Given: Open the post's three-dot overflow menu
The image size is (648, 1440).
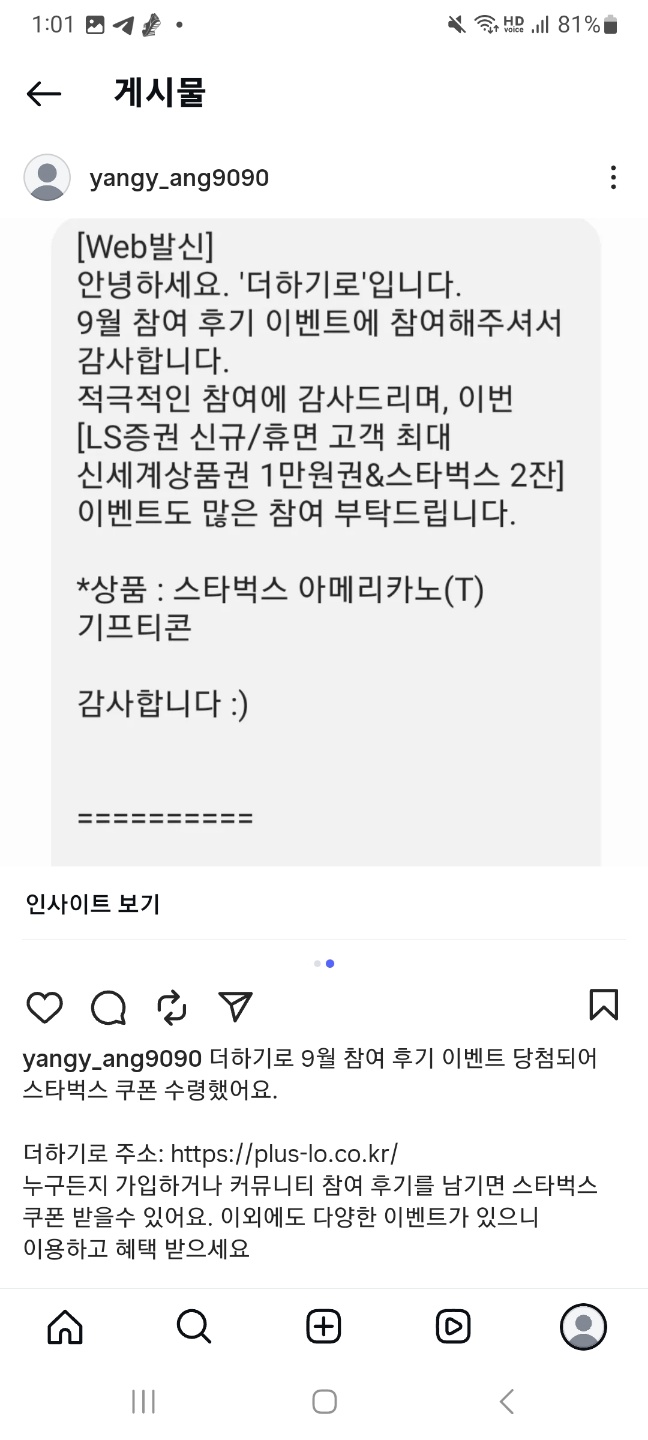Looking at the screenshot, I should (x=612, y=178).
